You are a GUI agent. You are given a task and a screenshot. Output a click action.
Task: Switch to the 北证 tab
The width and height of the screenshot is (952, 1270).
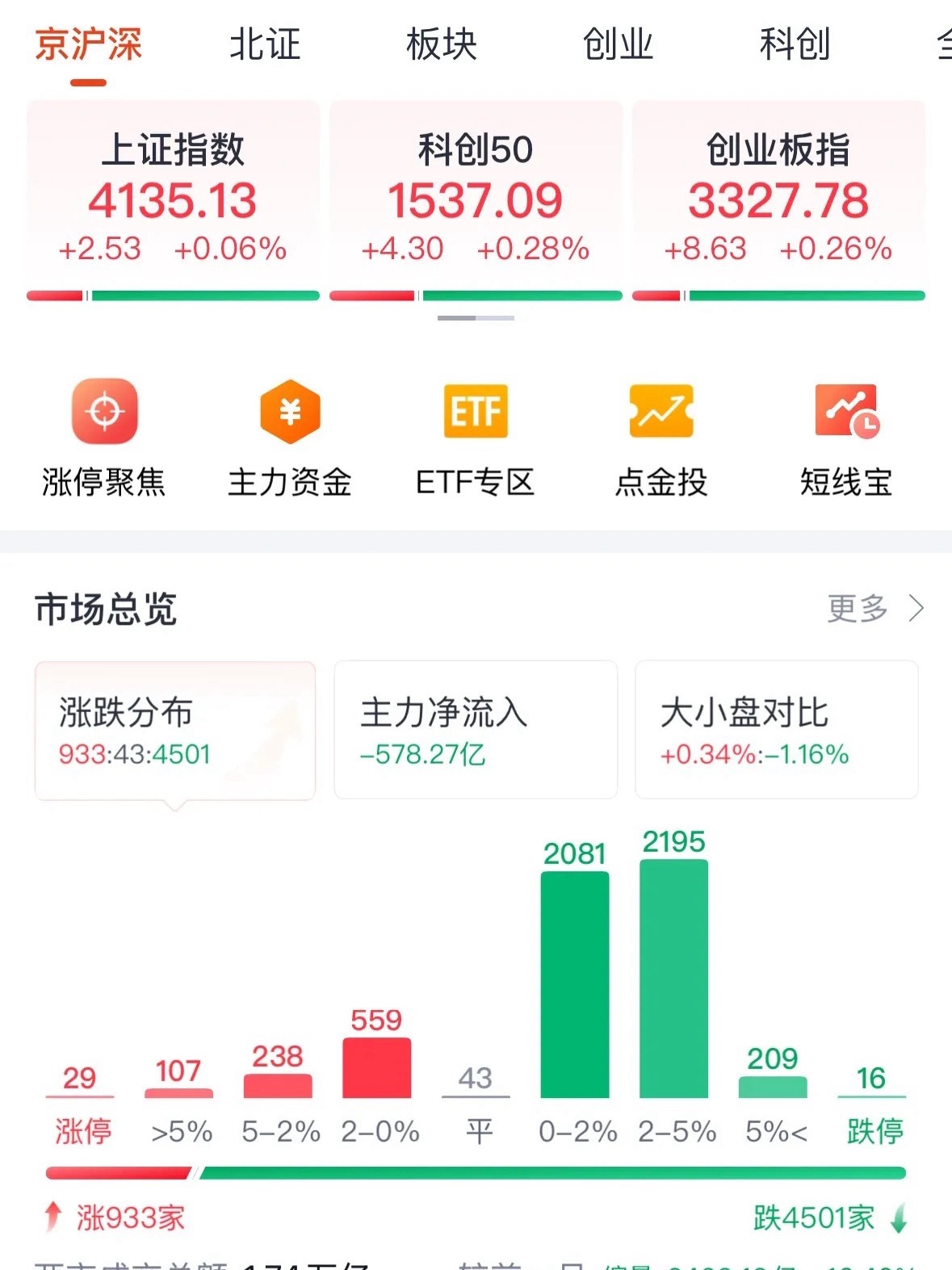265,46
